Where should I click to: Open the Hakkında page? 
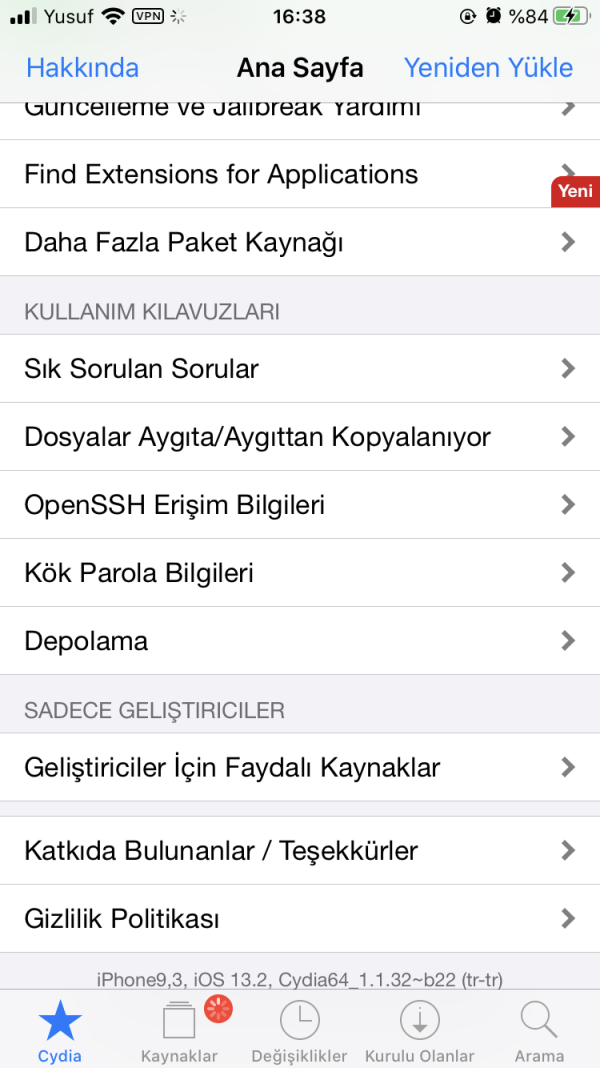[82, 68]
